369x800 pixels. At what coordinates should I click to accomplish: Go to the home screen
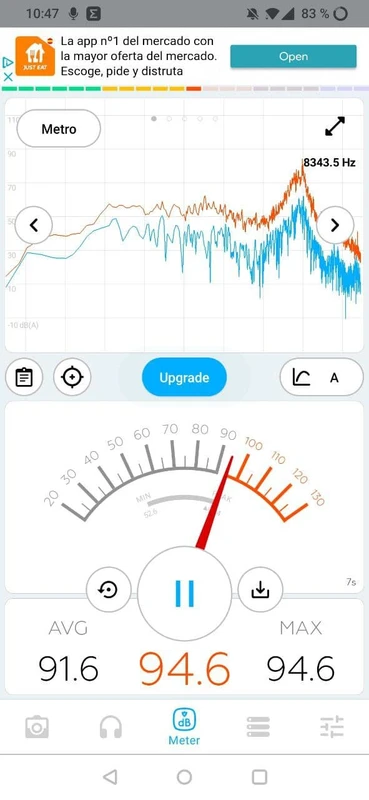point(184,777)
